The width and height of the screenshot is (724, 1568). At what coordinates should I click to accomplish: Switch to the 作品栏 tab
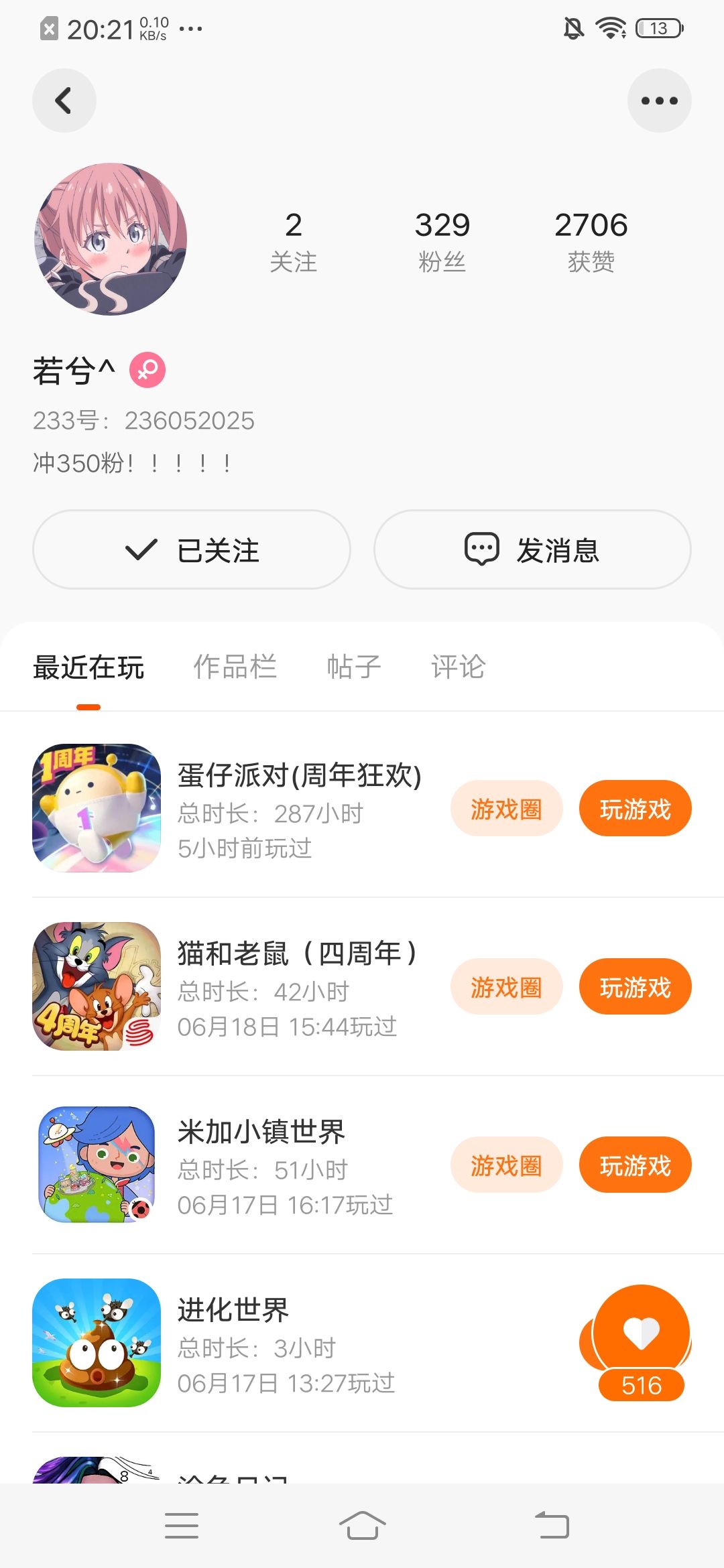point(235,667)
